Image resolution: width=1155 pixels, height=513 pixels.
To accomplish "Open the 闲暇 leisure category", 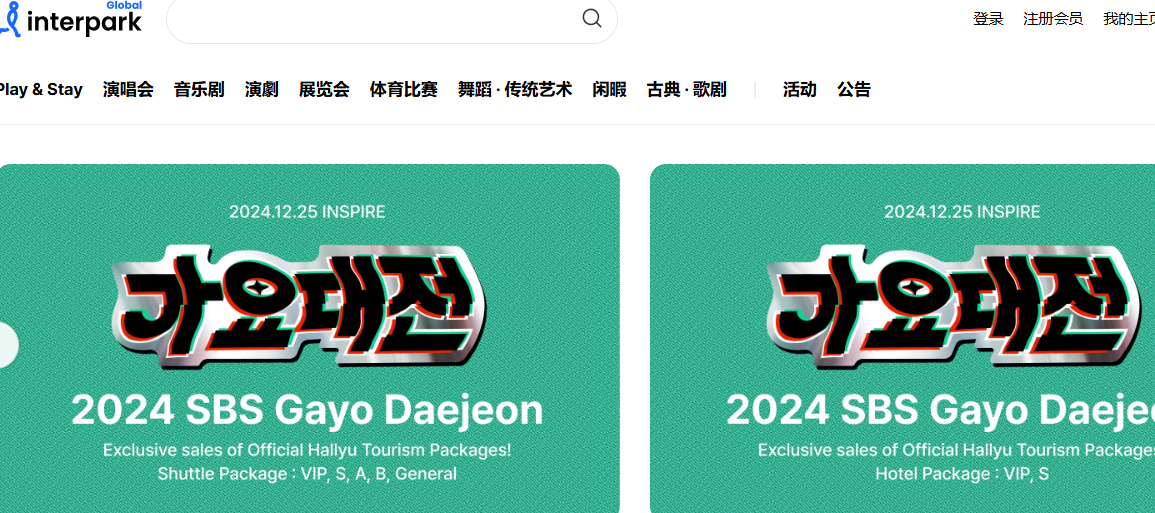I will click(609, 90).
